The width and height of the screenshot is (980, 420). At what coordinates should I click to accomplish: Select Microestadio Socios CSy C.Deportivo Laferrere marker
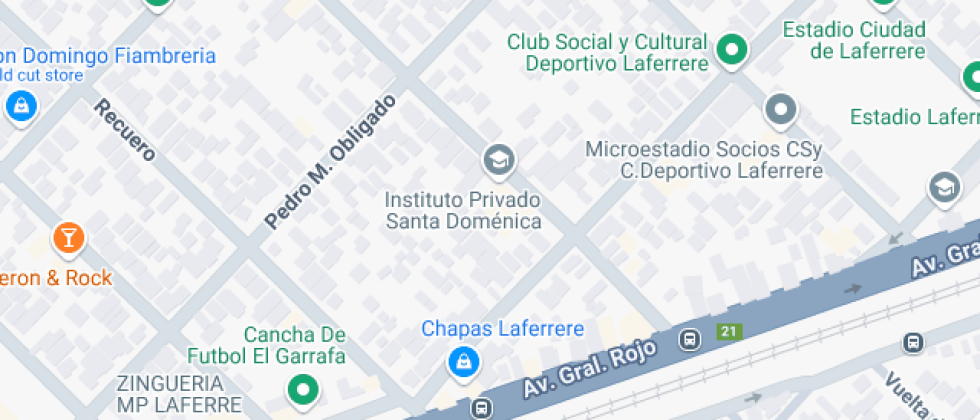pyautogui.click(x=780, y=109)
